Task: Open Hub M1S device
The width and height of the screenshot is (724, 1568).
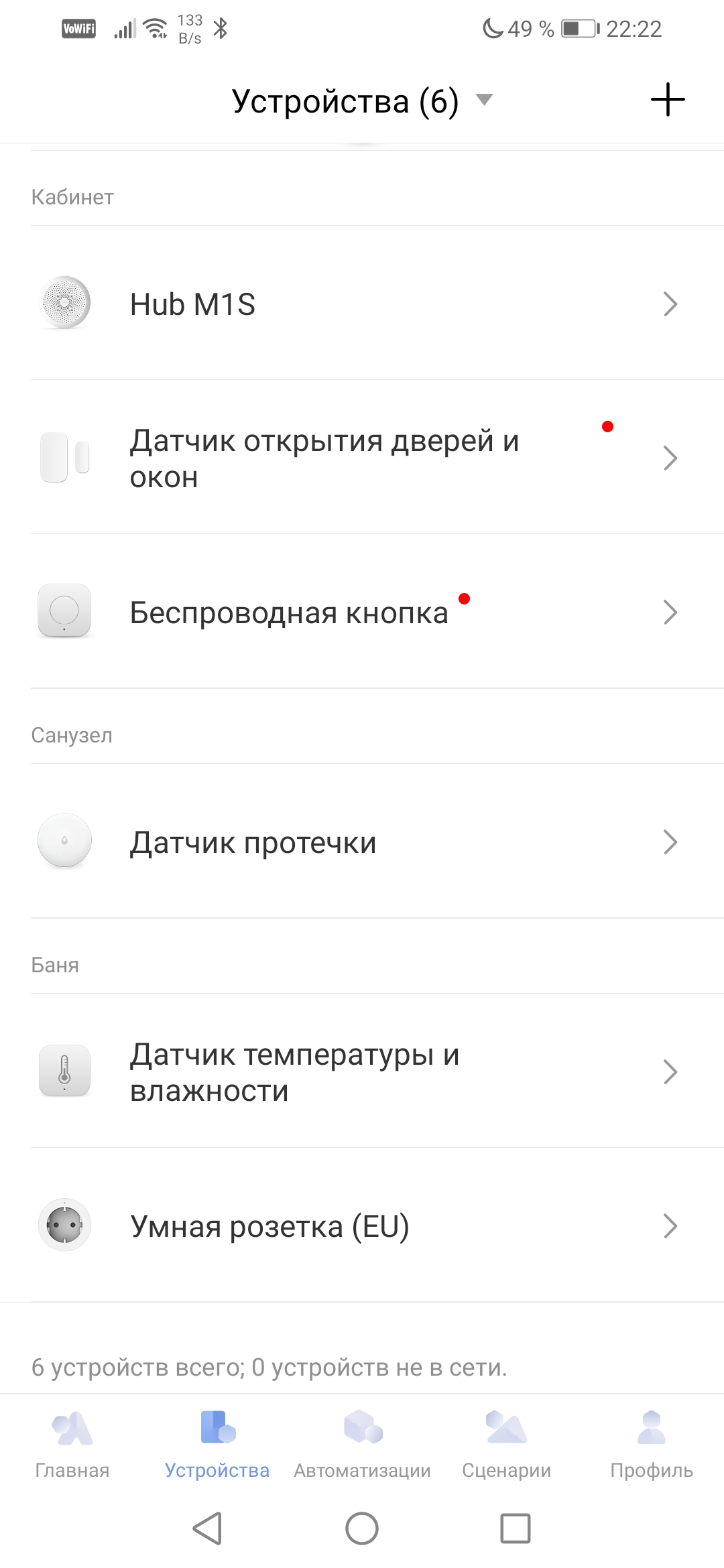Action: tap(362, 304)
